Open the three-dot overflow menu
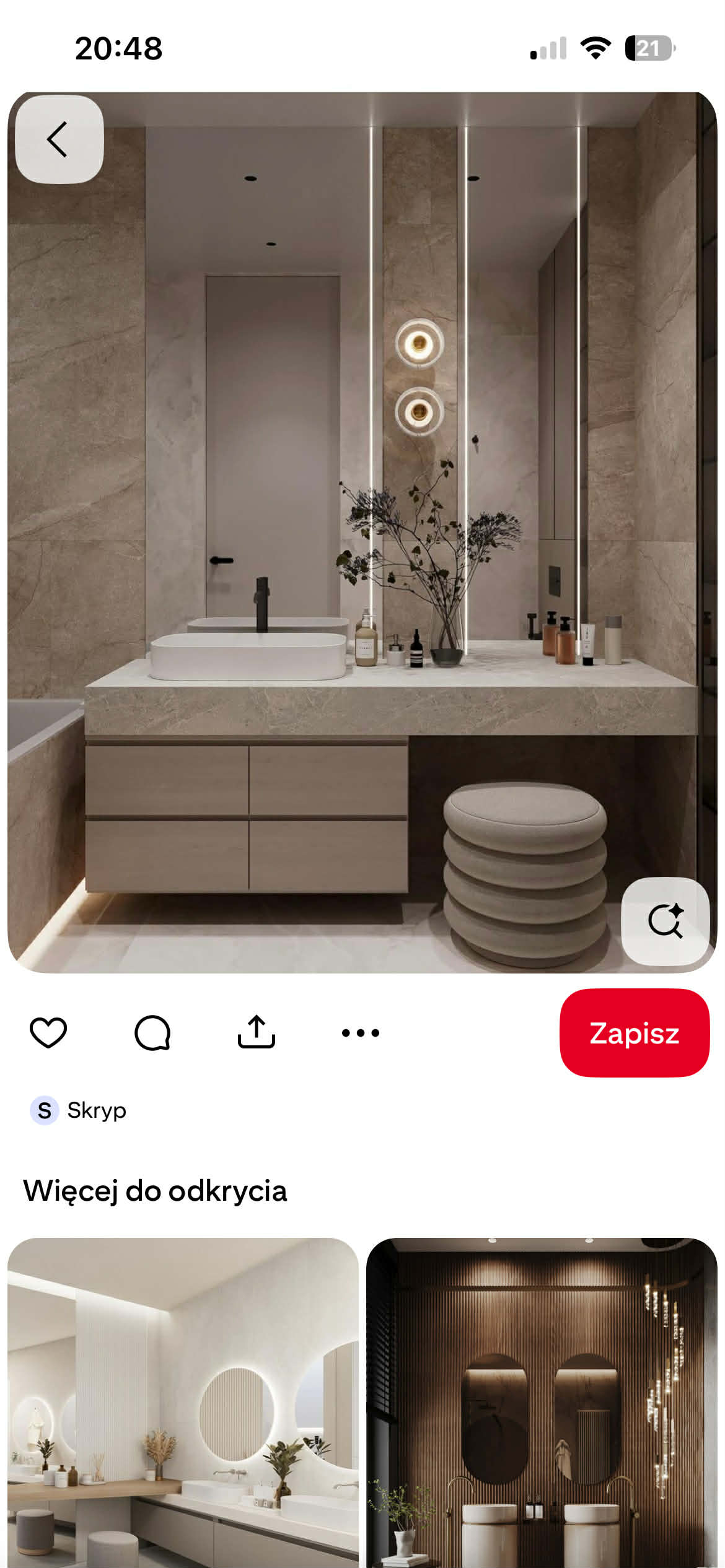 pyautogui.click(x=361, y=1032)
